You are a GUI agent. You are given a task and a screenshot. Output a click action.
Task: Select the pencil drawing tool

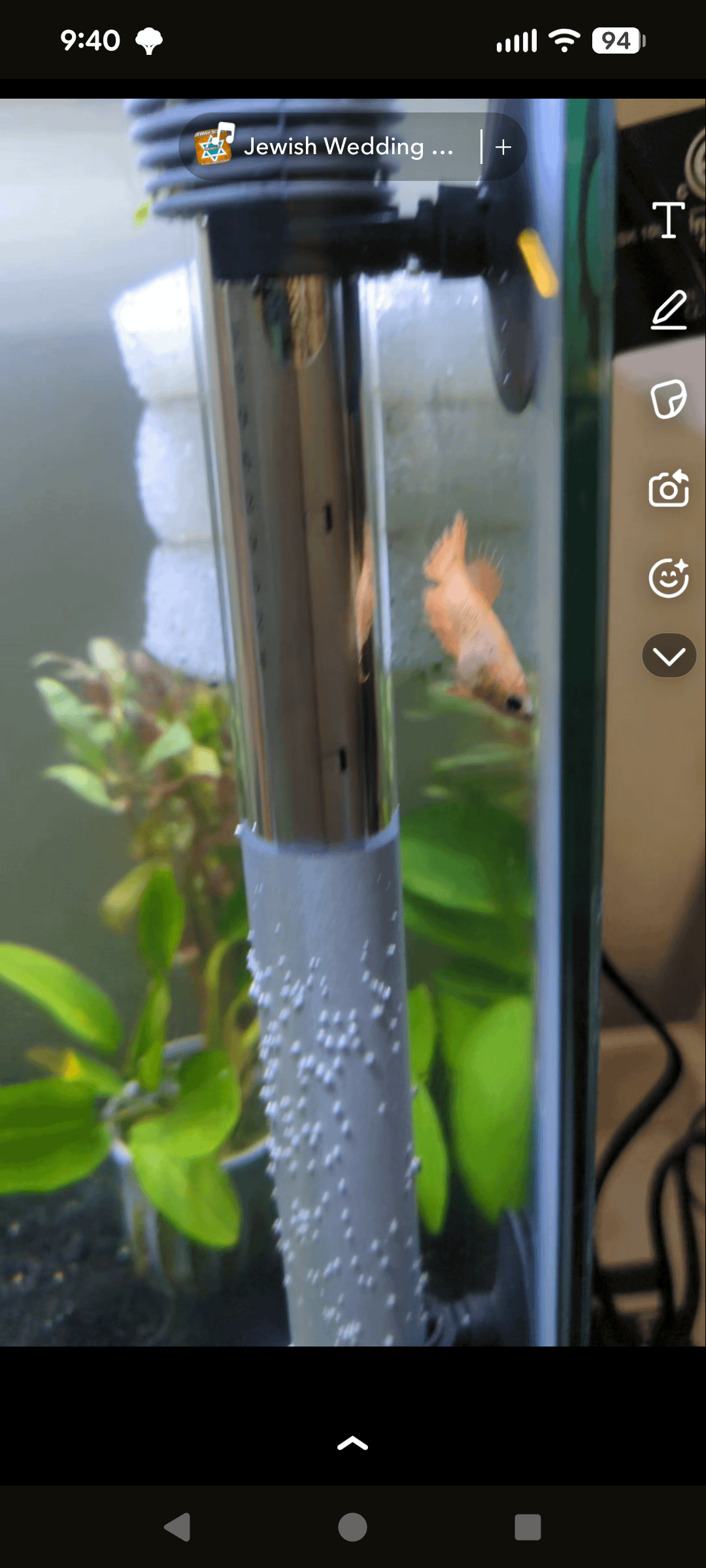(668, 310)
